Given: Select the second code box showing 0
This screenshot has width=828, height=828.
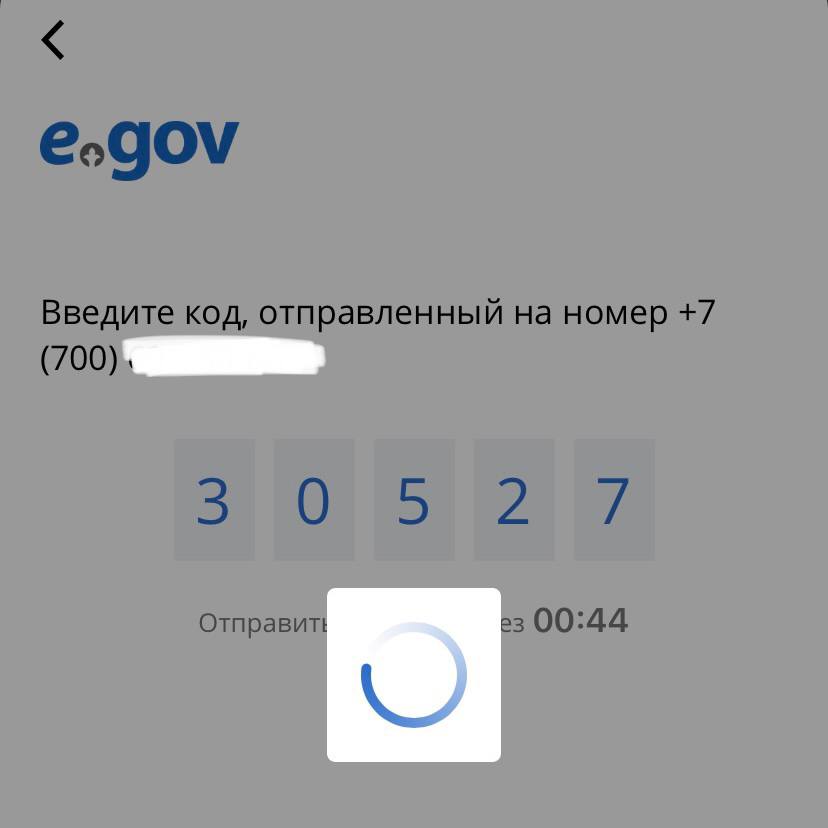Looking at the screenshot, I should pyautogui.click(x=314, y=500).
